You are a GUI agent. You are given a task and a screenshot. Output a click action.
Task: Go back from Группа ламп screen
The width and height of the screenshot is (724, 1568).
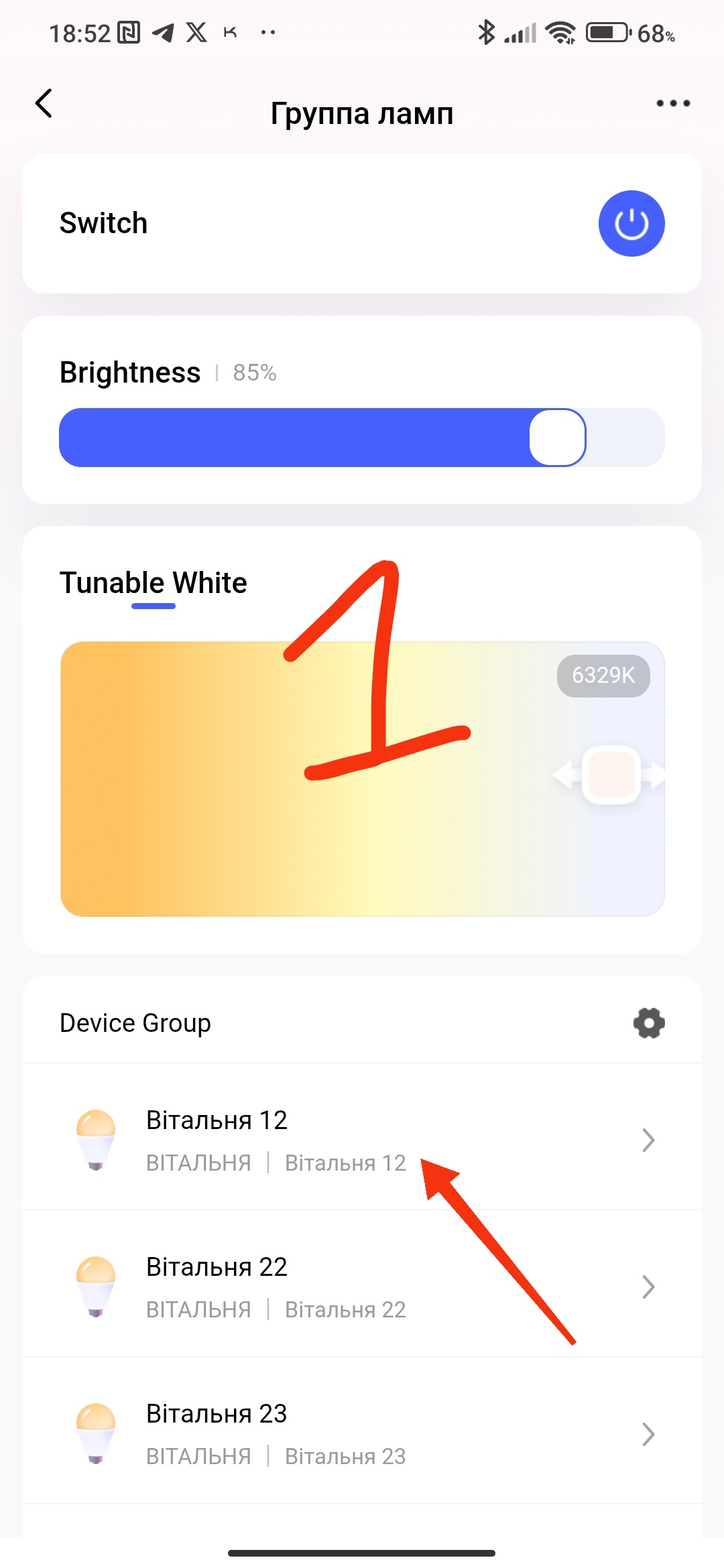click(44, 104)
